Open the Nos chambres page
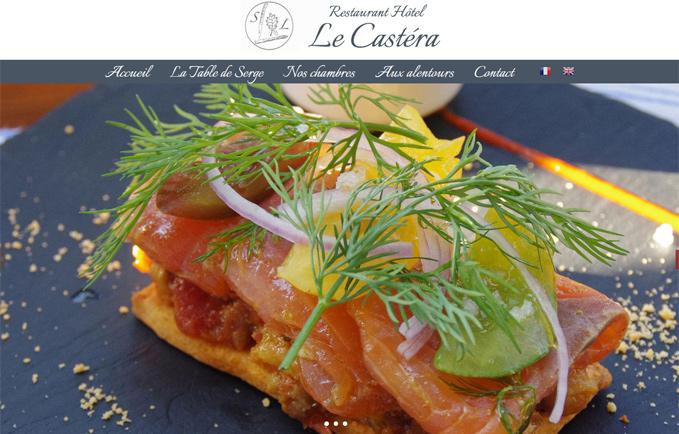679x434 pixels. pyautogui.click(x=319, y=72)
